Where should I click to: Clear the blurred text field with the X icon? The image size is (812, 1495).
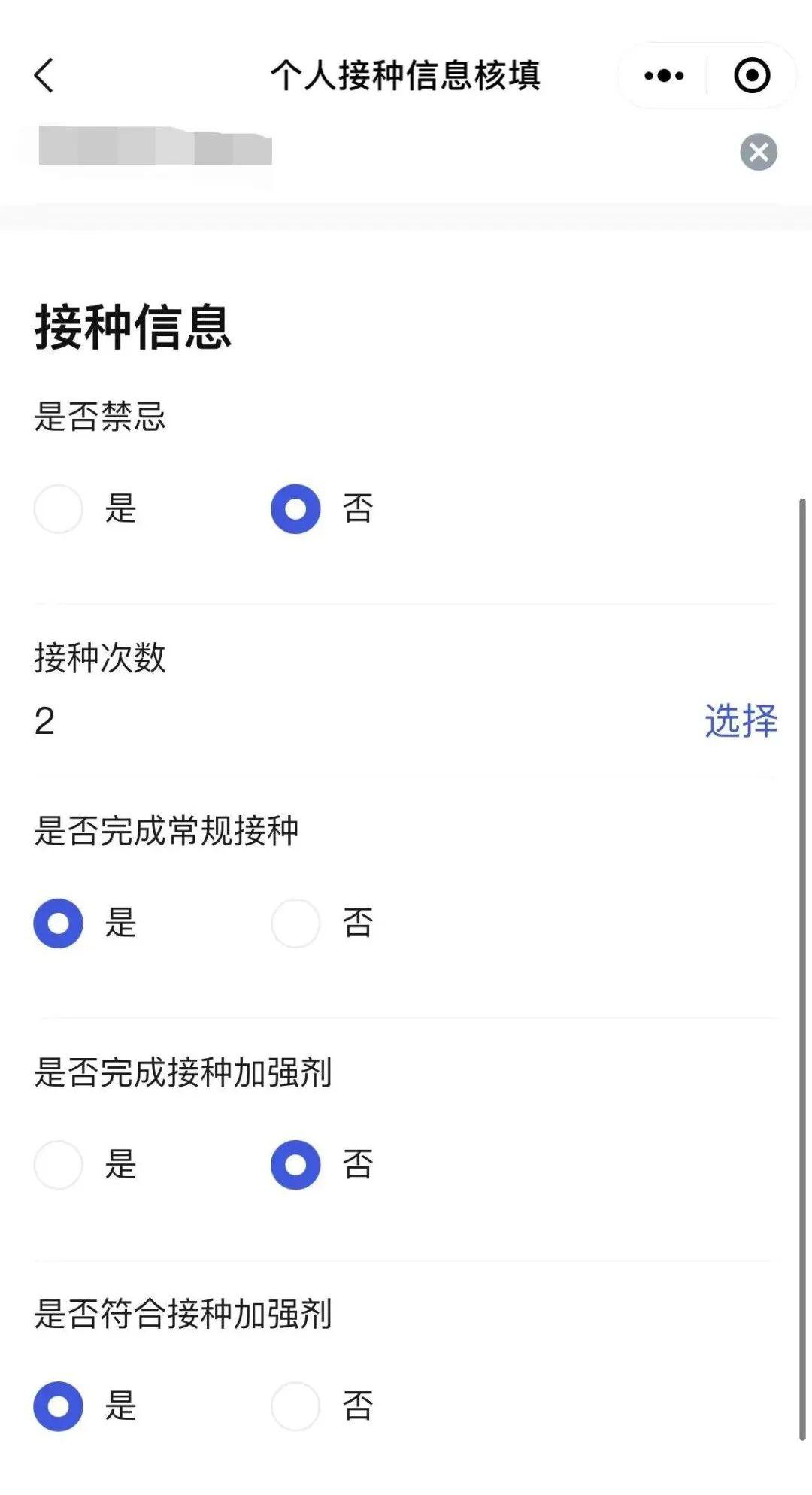coord(758,153)
